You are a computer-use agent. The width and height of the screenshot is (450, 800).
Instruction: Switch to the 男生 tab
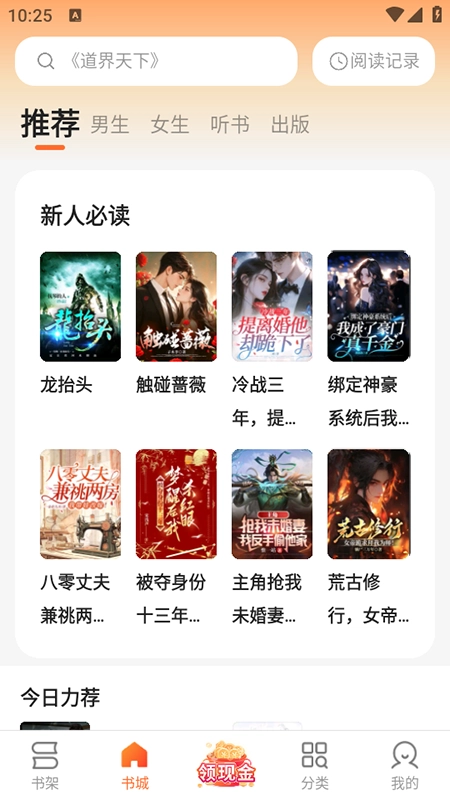click(x=110, y=124)
